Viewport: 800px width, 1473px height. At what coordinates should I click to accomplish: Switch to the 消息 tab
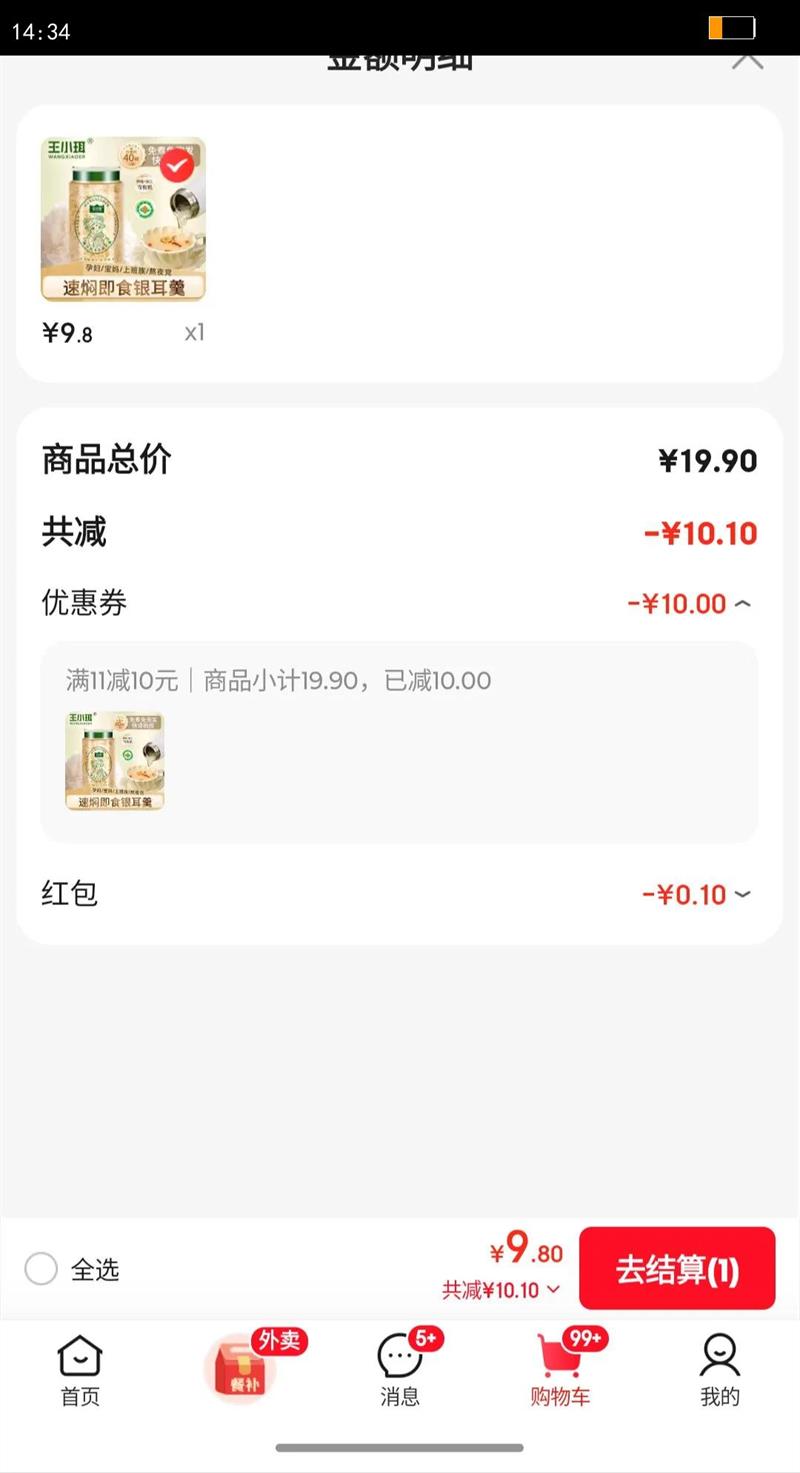[x=400, y=1370]
